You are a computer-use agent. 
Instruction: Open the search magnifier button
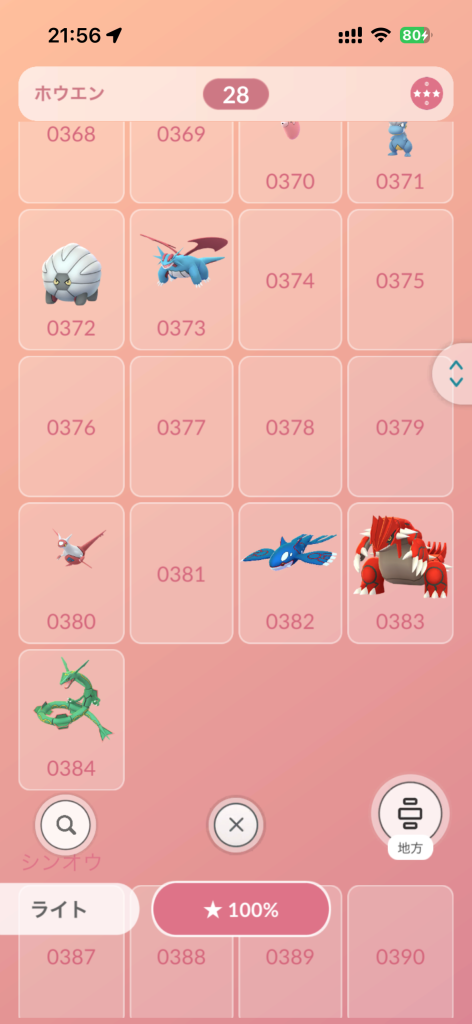pos(65,825)
